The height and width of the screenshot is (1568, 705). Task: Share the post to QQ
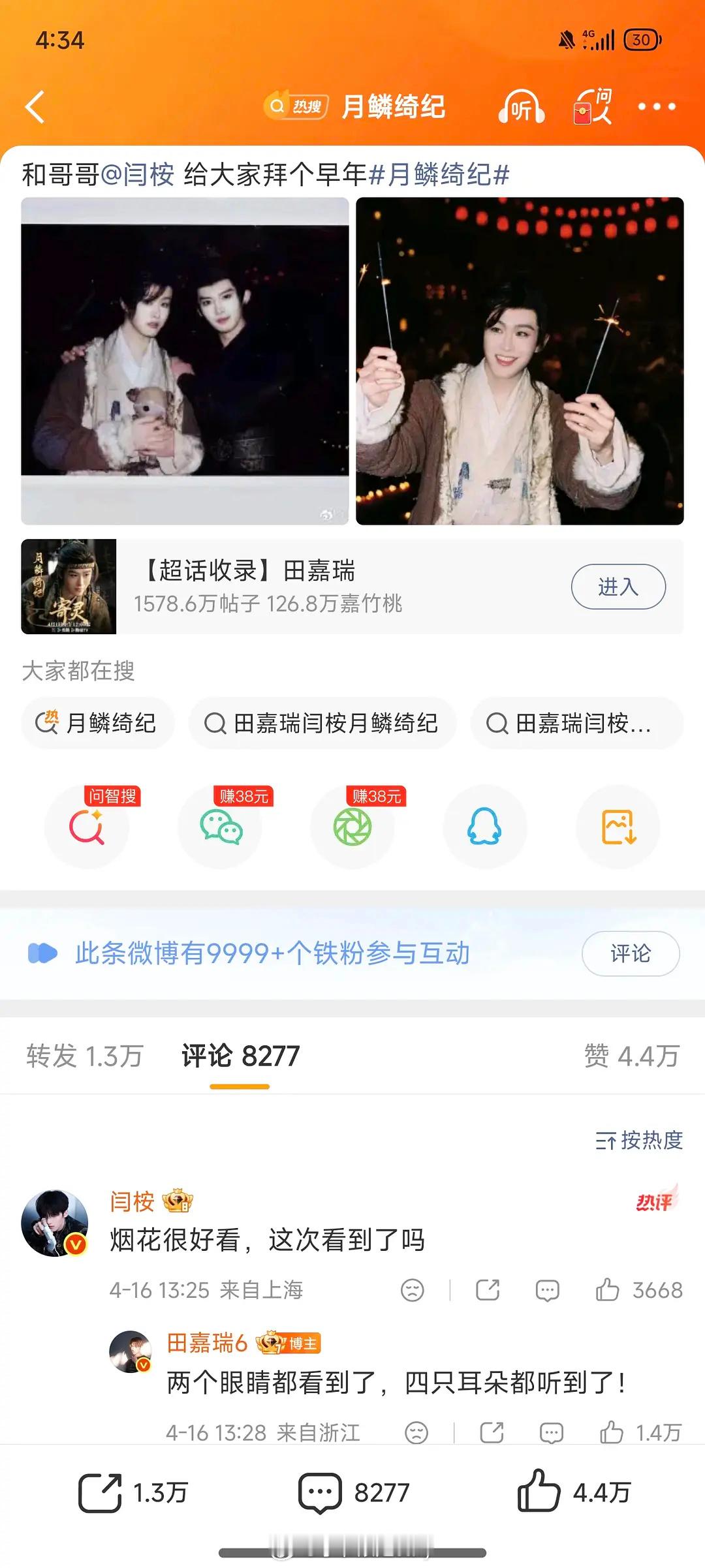484,827
